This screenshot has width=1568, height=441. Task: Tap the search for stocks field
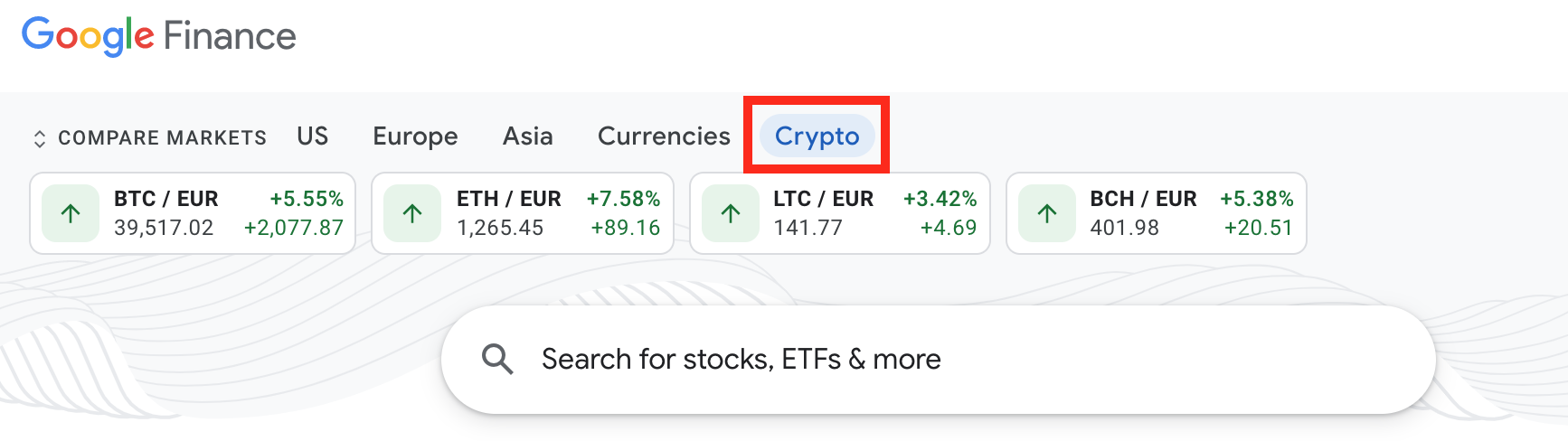(938, 359)
